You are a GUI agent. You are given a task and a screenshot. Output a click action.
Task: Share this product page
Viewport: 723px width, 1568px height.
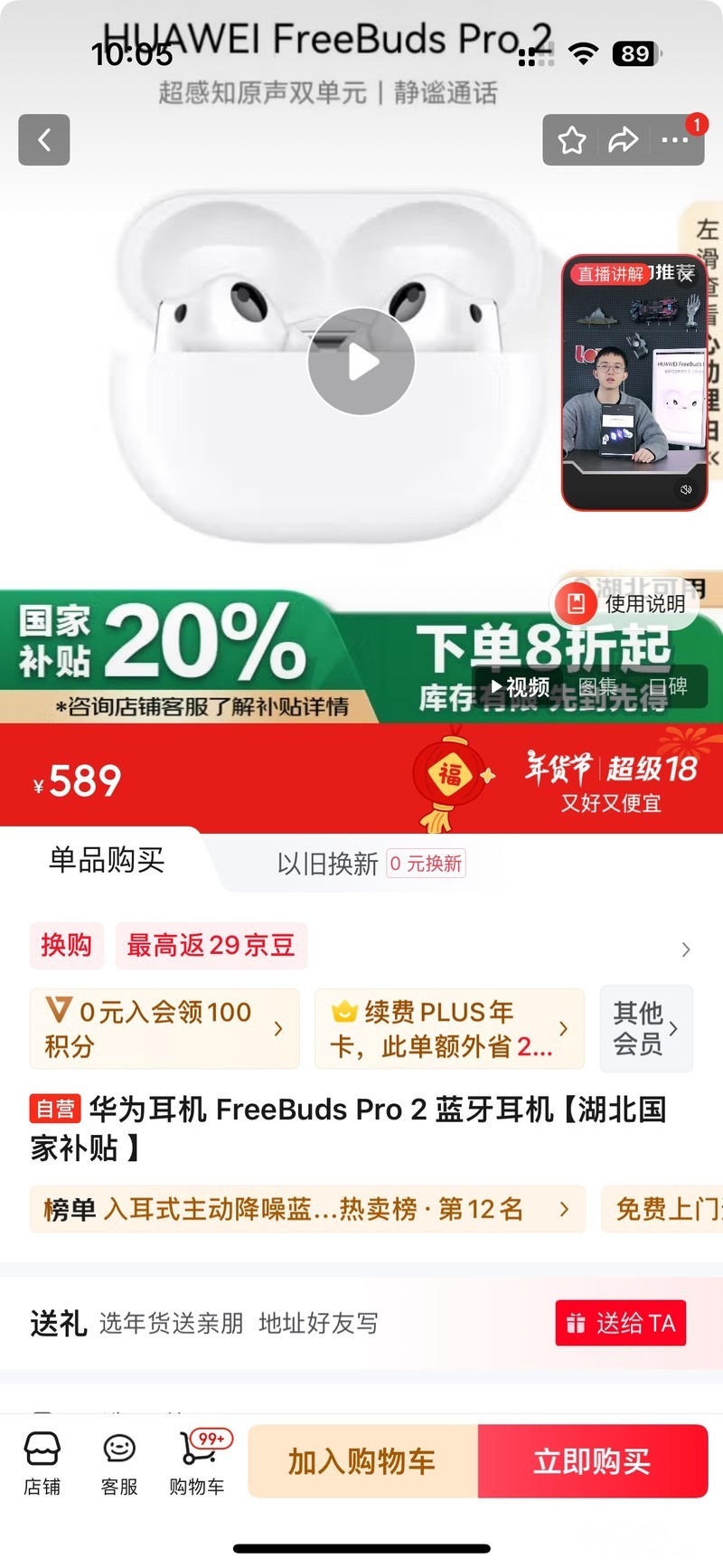[623, 140]
